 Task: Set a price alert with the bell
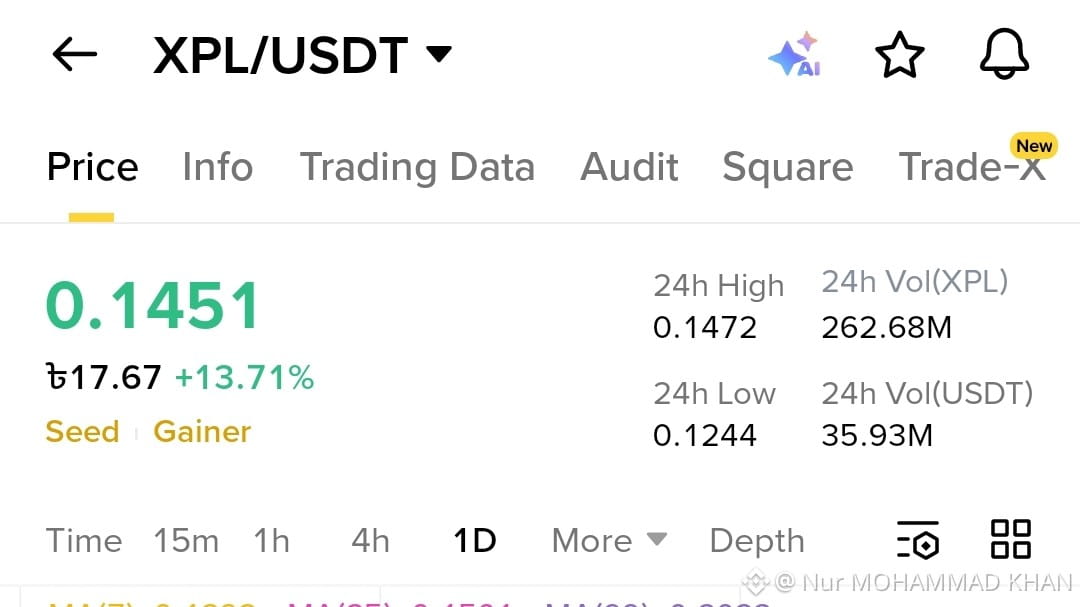1004,54
